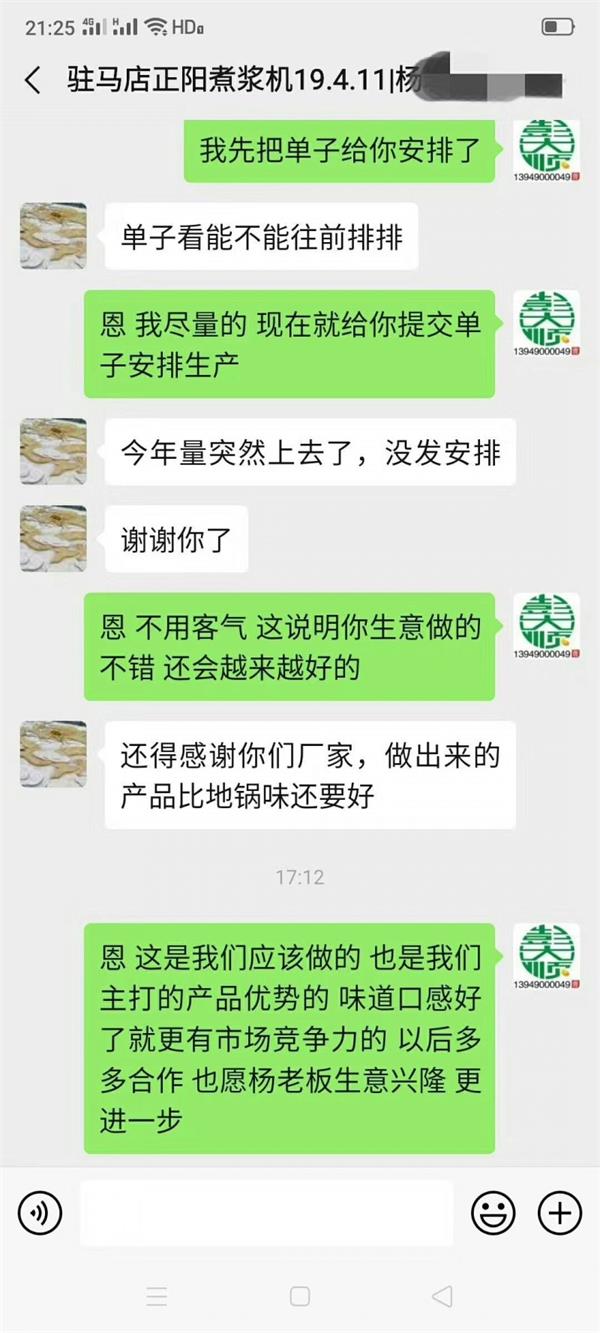The width and height of the screenshot is (600, 1333).
Task: Go back from the chat conversation
Action: [33, 80]
